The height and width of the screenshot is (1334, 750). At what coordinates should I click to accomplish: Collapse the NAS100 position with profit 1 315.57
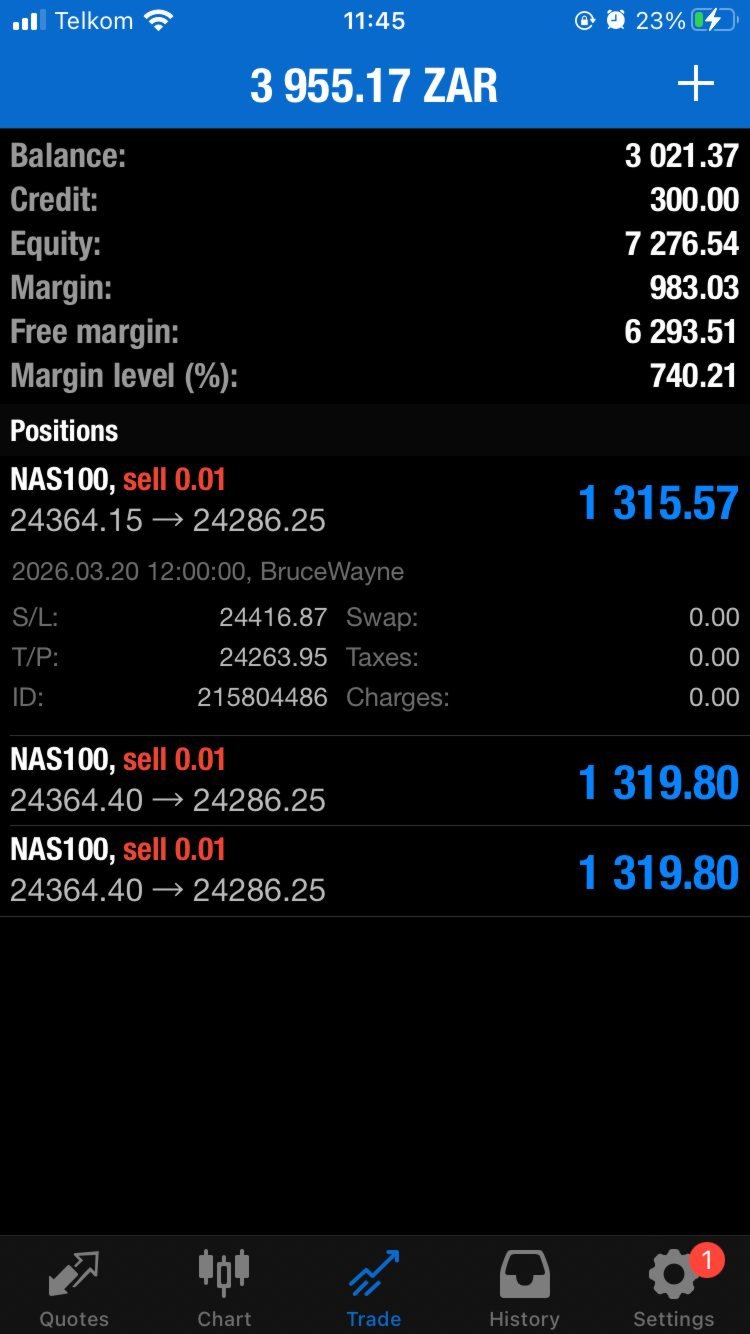coord(374,500)
